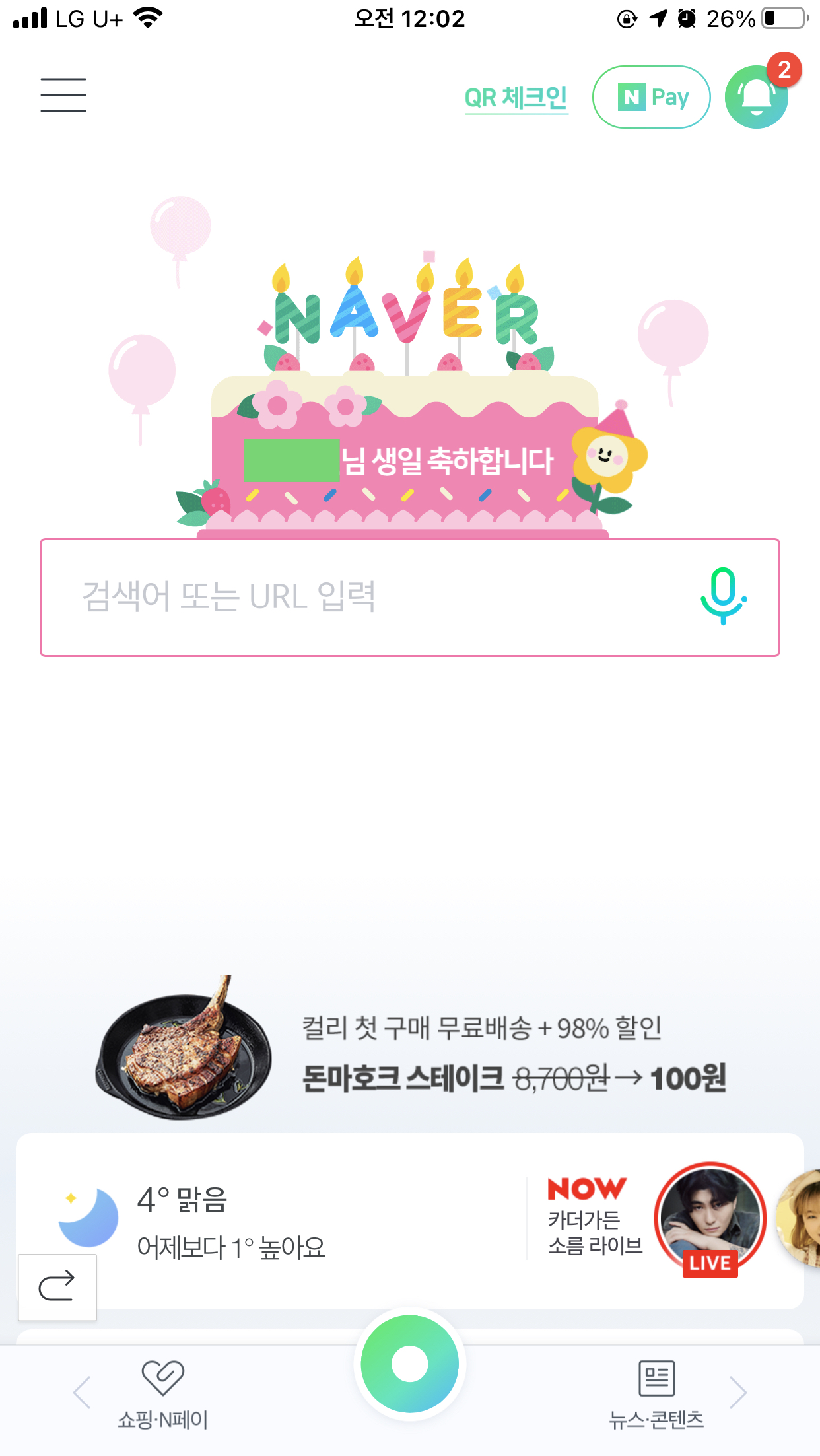
Task: Open the N Pay button
Action: point(652,97)
